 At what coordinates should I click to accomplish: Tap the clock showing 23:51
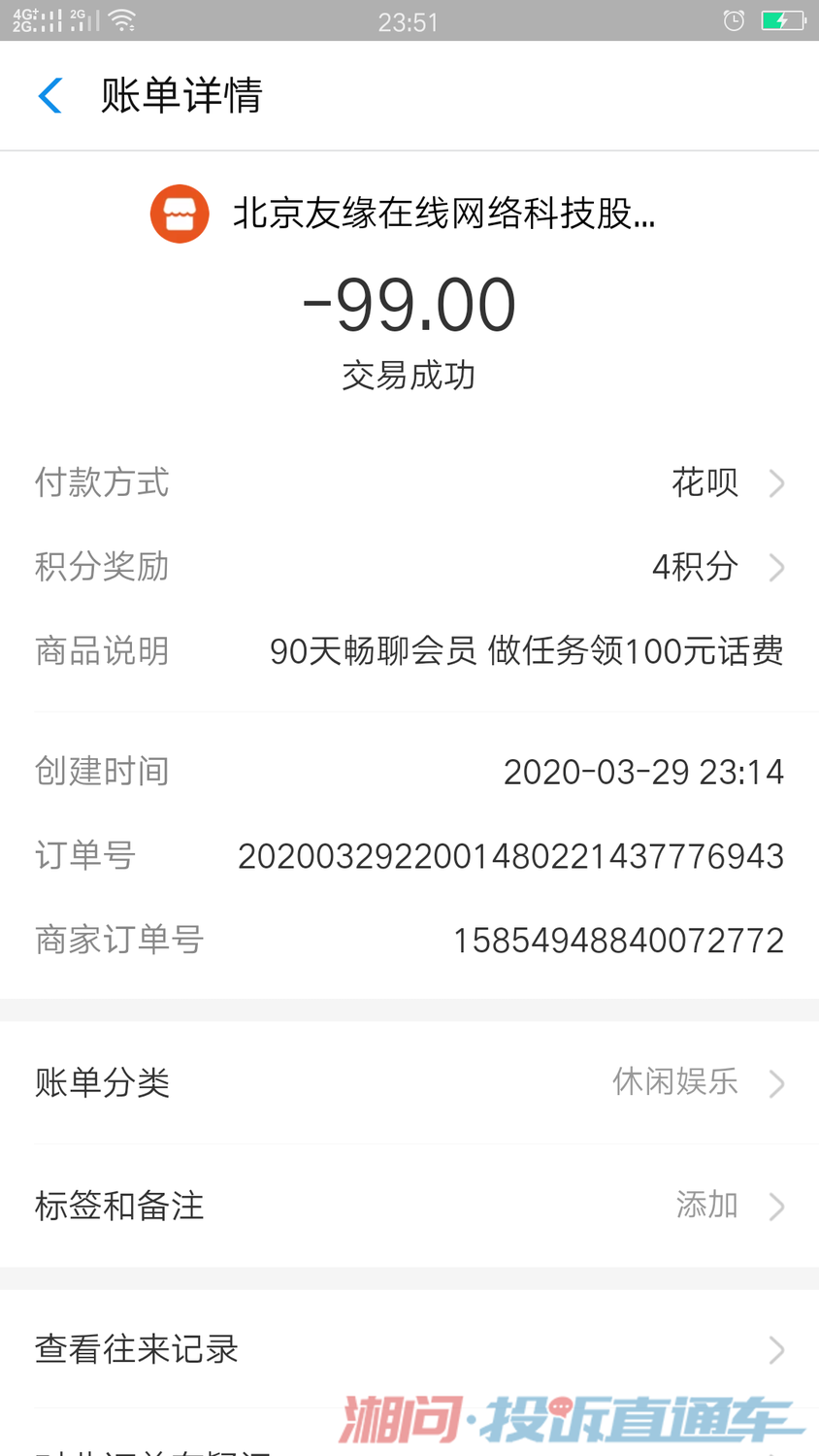pos(409,19)
